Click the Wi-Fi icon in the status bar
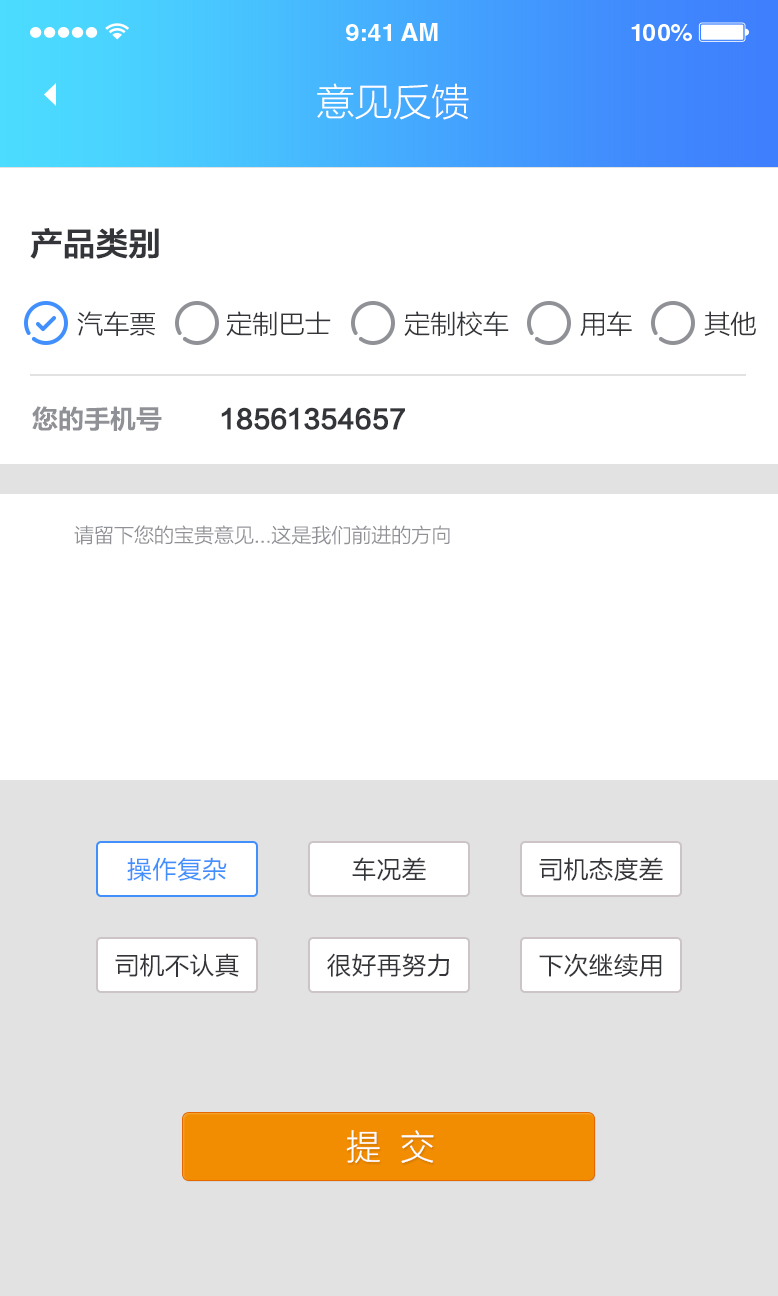778x1296 pixels. point(117,31)
